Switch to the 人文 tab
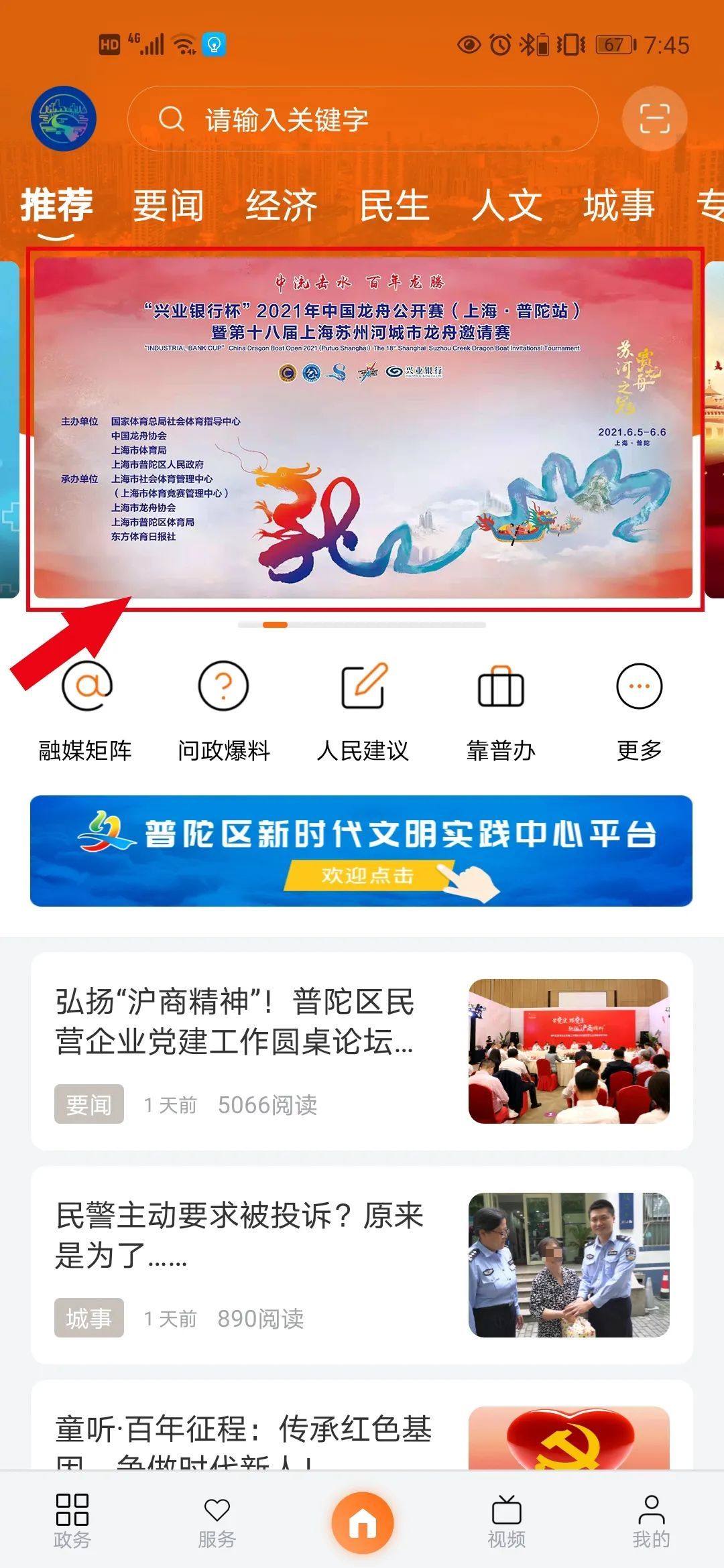Screen dimensions: 724x1568 (507, 205)
